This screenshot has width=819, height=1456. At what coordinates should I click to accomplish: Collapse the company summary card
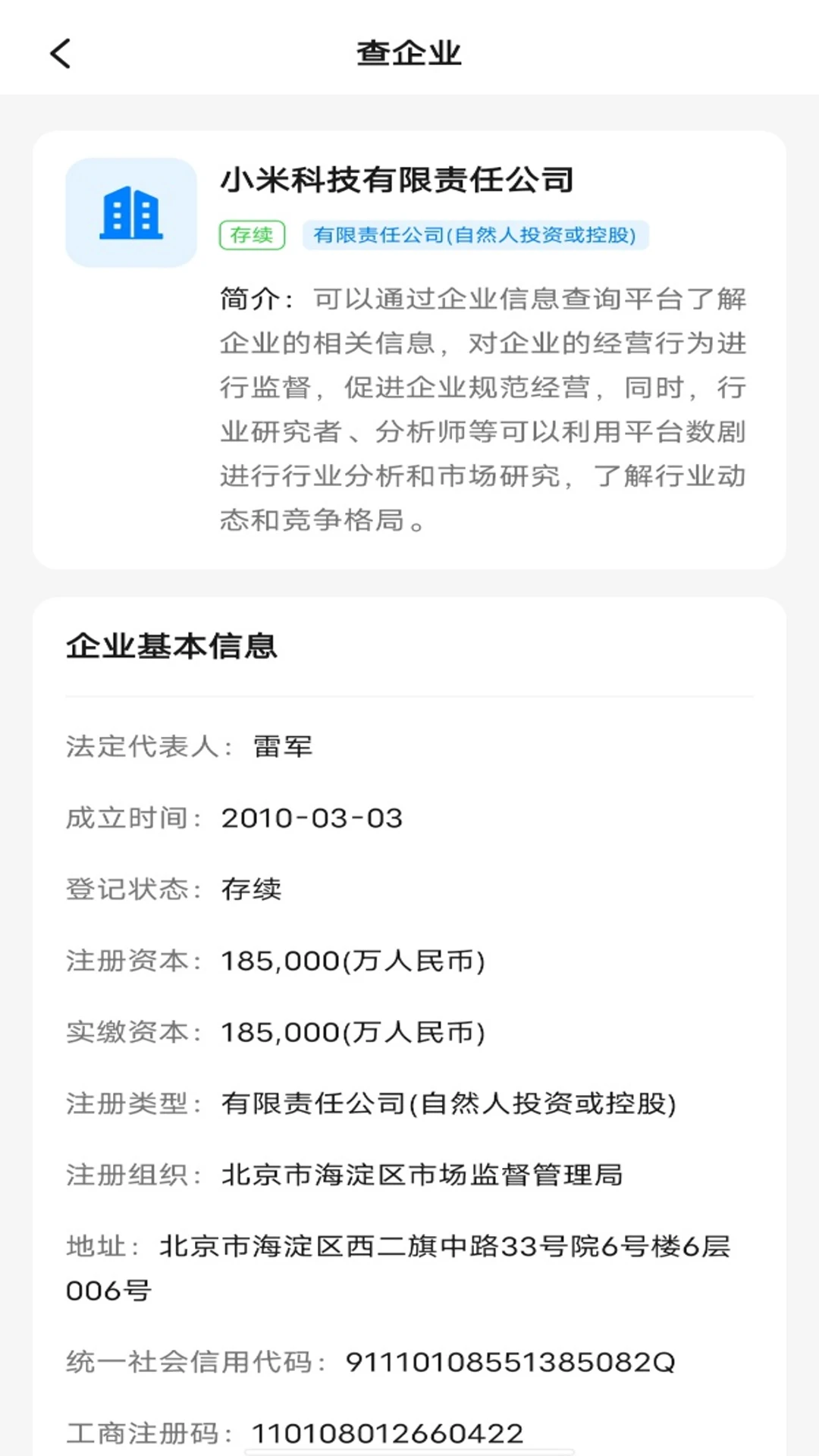(409, 349)
